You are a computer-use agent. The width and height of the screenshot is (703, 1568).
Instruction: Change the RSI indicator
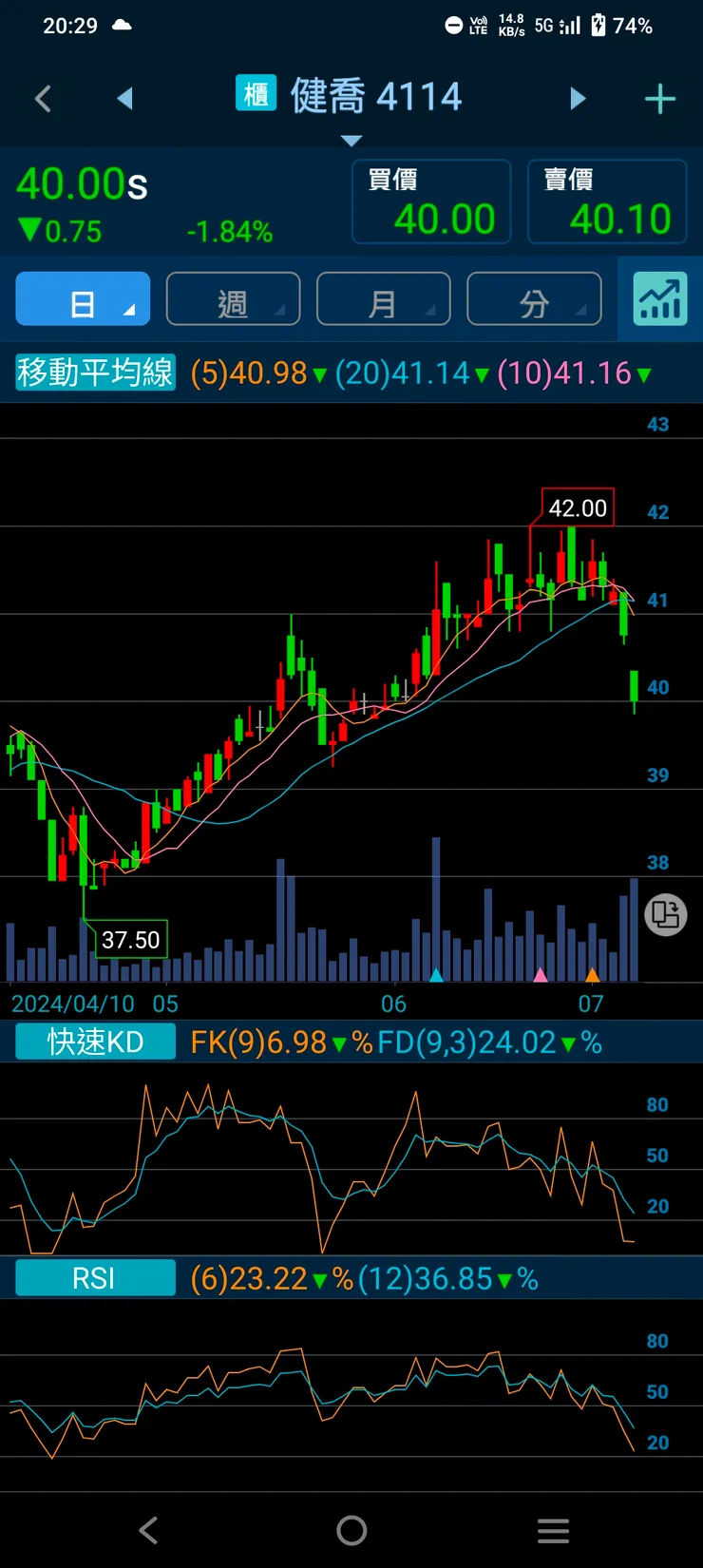(x=95, y=1278)
